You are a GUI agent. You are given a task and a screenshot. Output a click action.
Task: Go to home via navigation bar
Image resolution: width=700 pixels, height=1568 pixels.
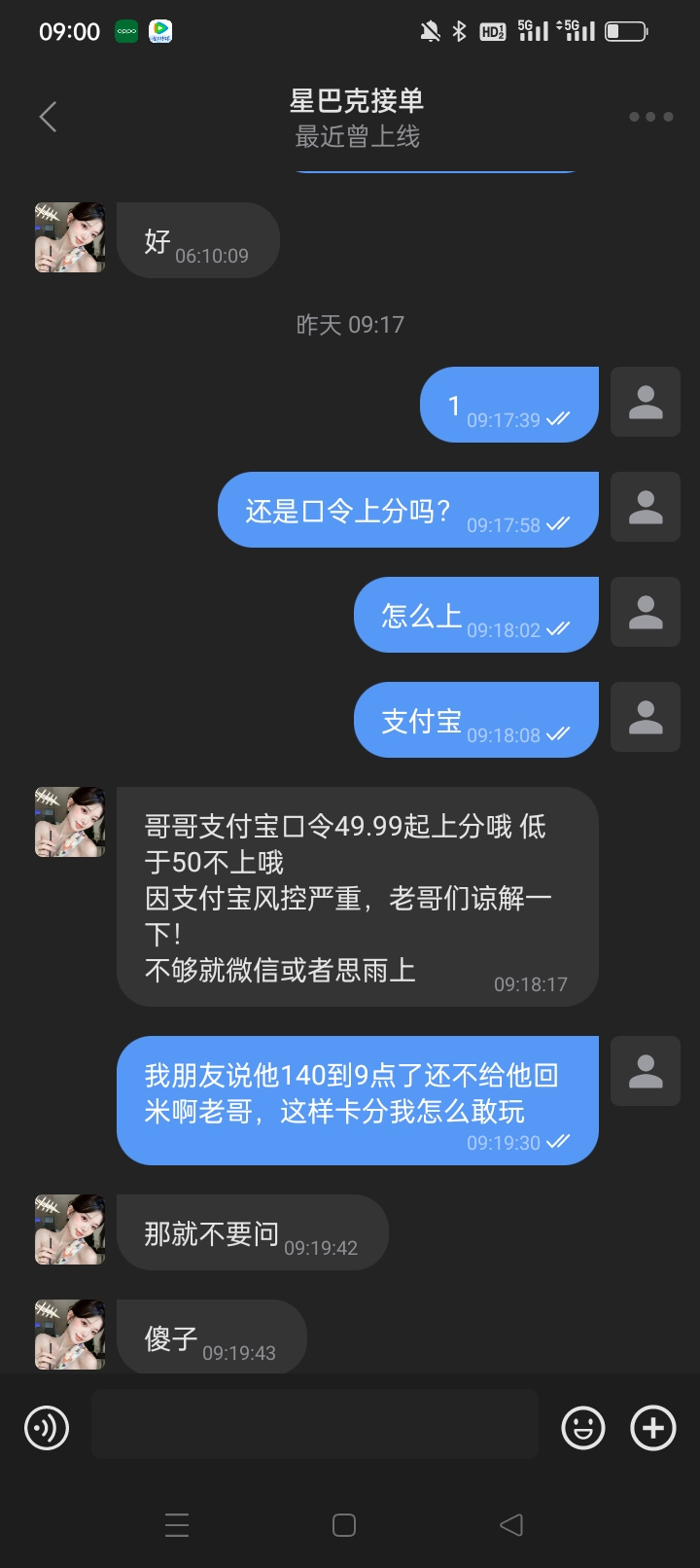[x=344, y=1524]
